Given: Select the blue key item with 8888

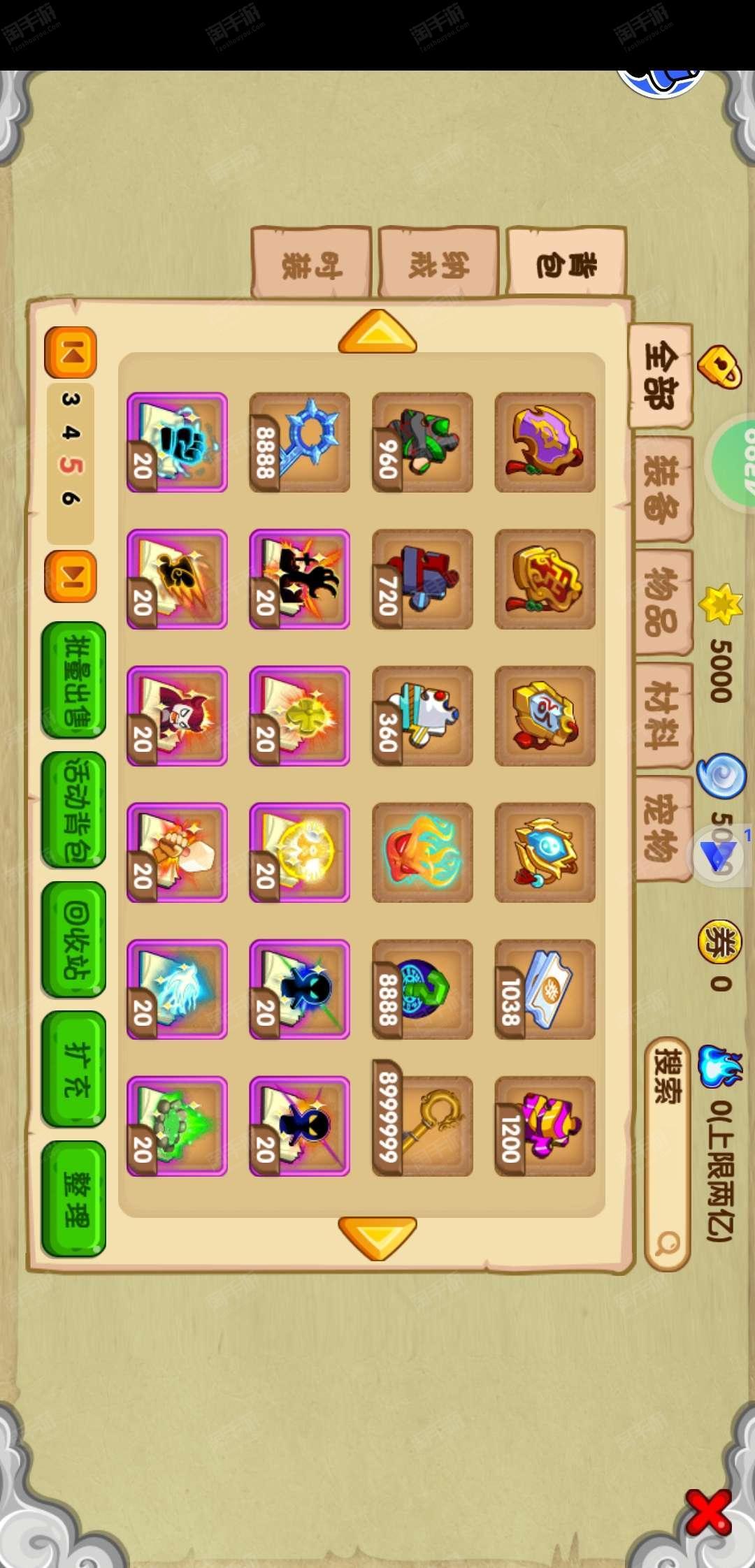Looking at the screenshot, I should point(299,442).
